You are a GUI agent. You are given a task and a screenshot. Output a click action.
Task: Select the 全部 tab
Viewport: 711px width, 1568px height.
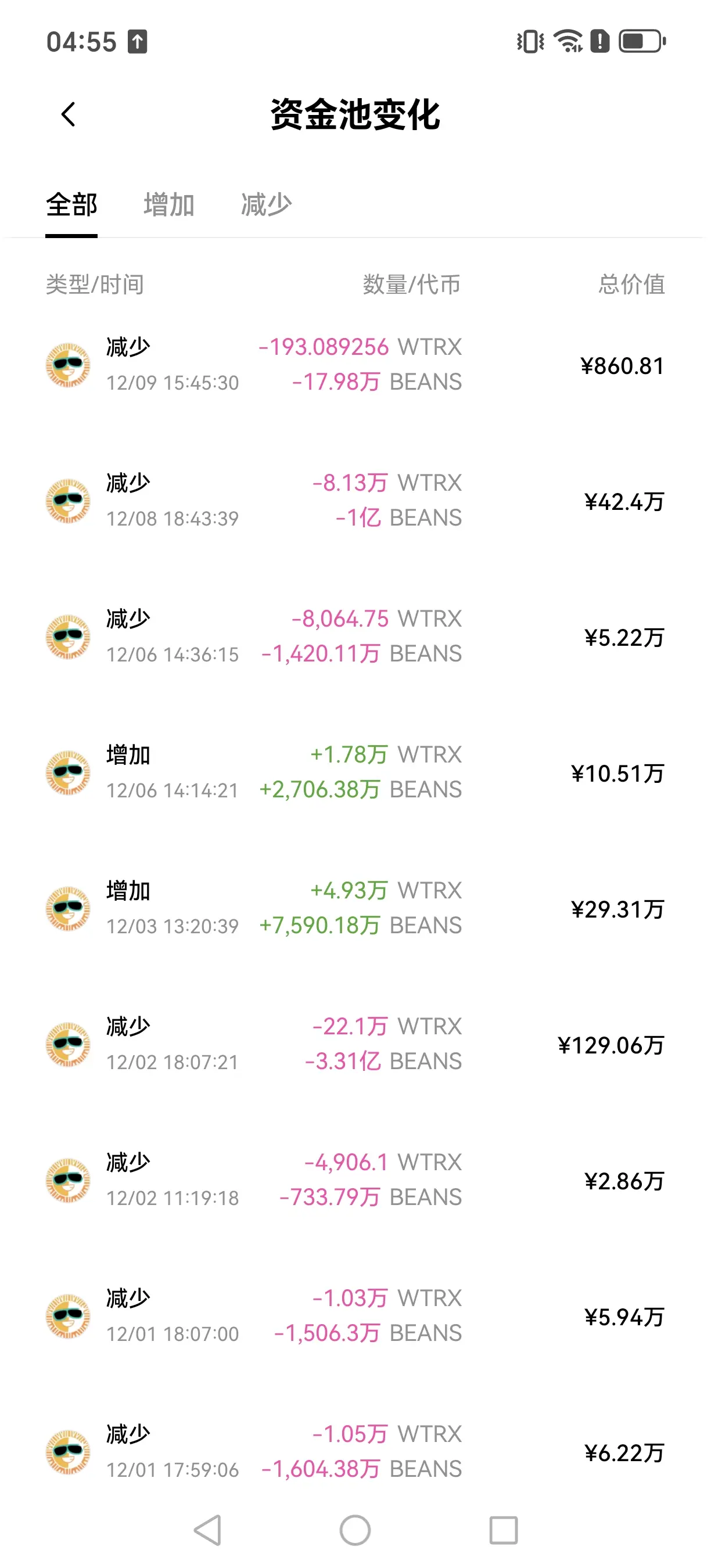click(71, 204)
